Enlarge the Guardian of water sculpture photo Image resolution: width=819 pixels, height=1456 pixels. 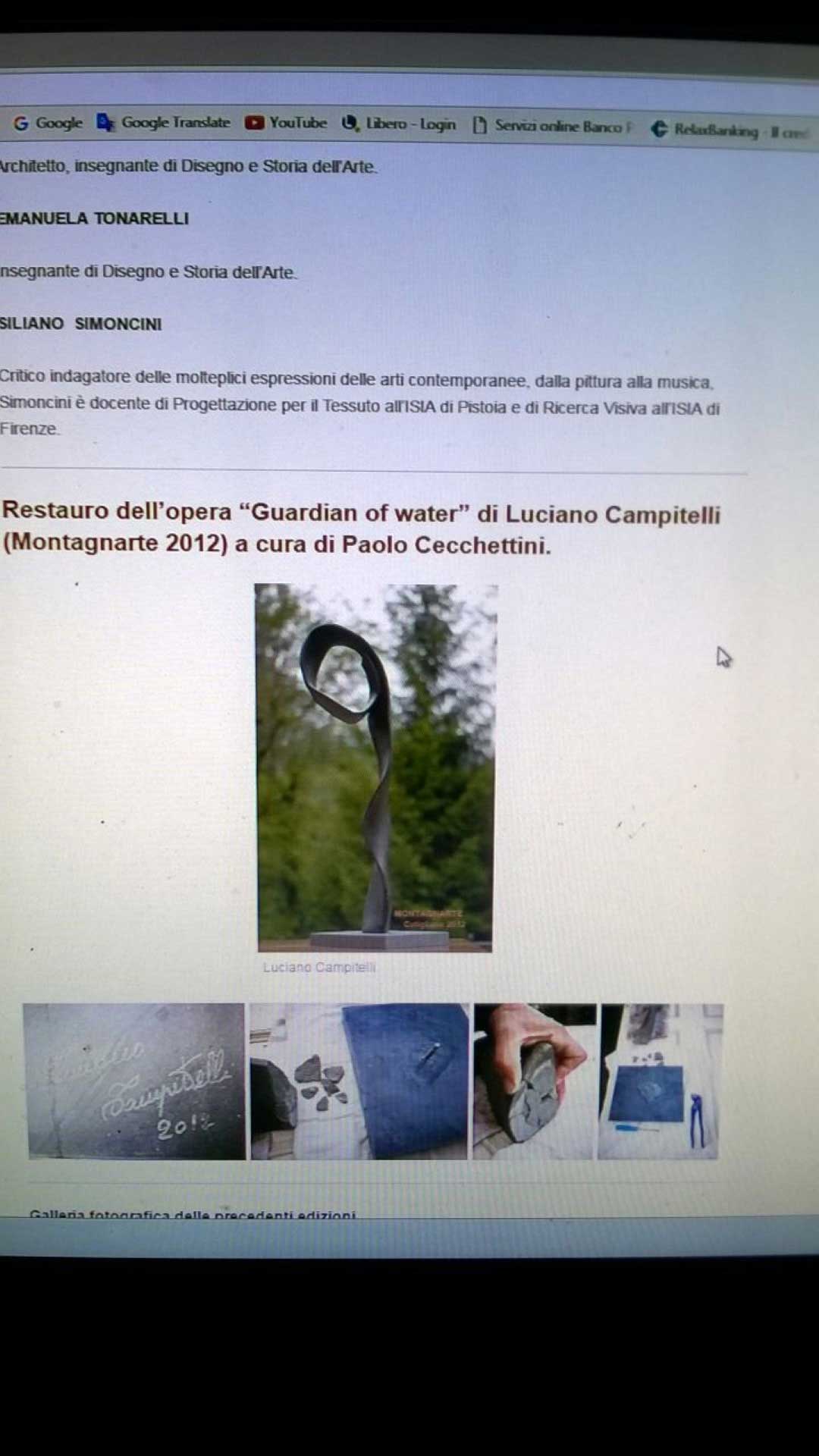[x=375, y=767]
